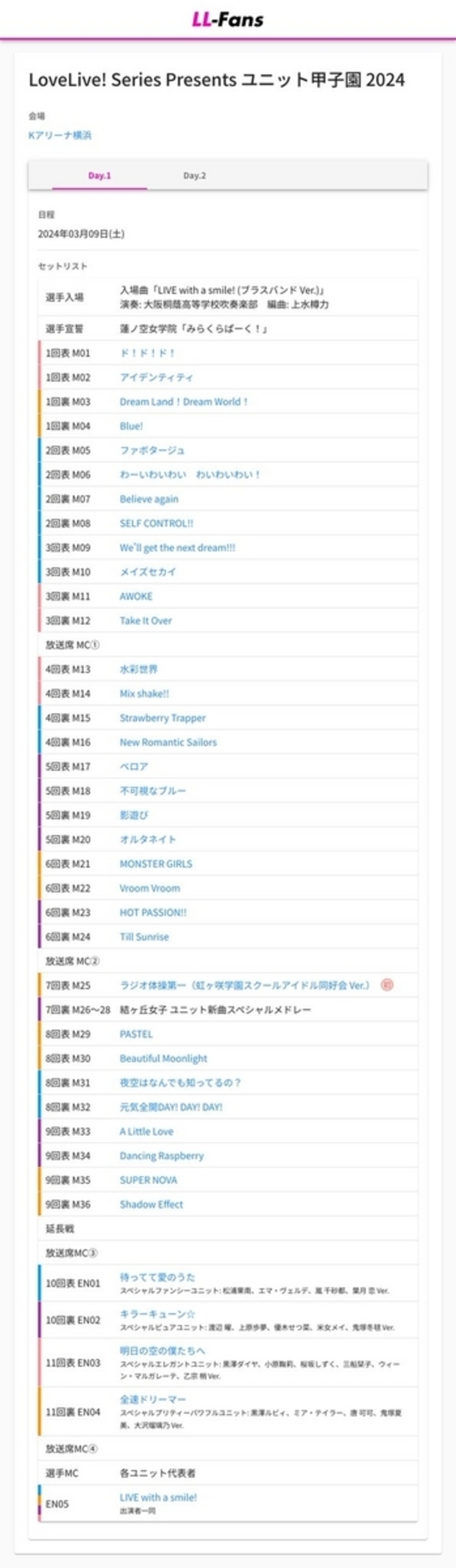Open Strawberry Trapper song page
This screenshot has width=456, height=1568.
click(162, 718)
